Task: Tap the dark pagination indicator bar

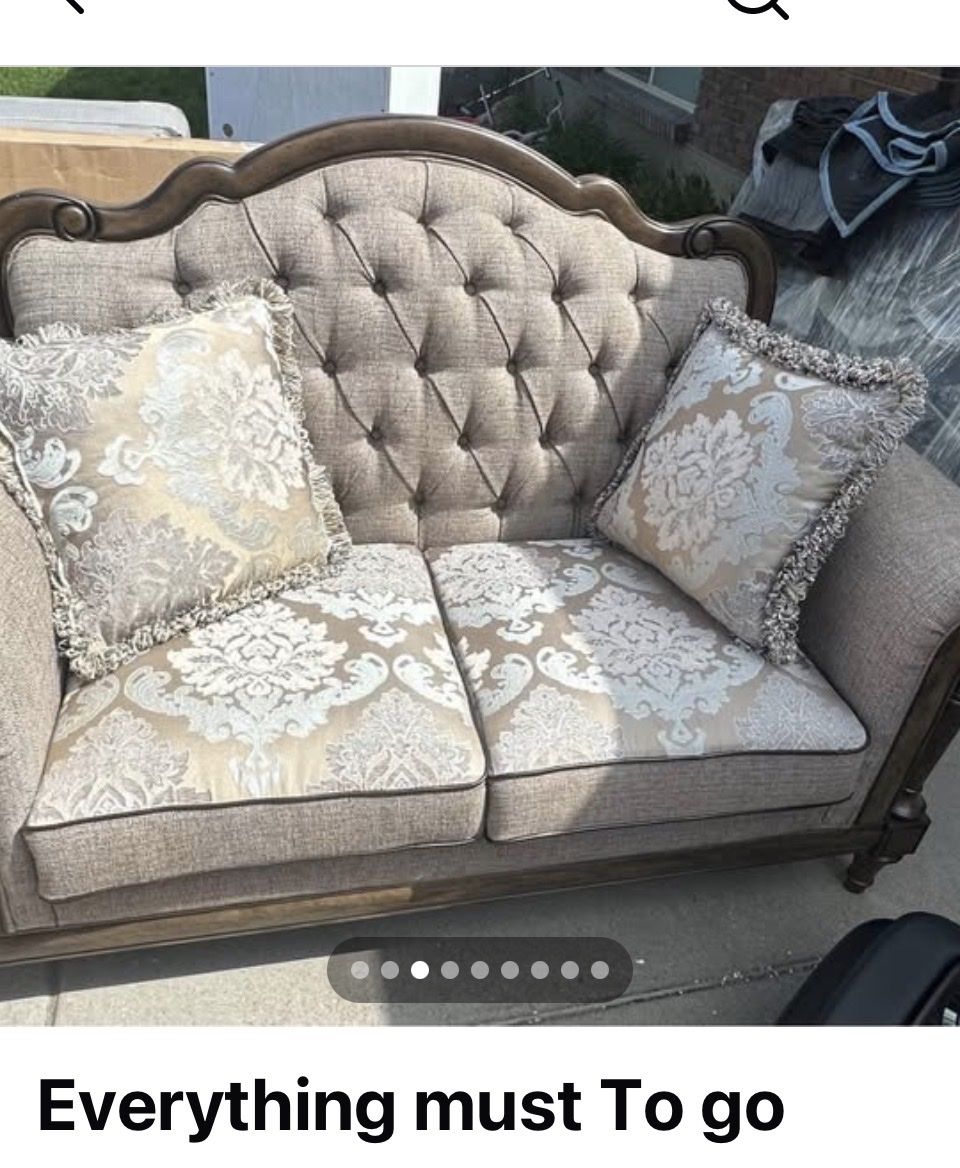Action: (x=478, y=969)
